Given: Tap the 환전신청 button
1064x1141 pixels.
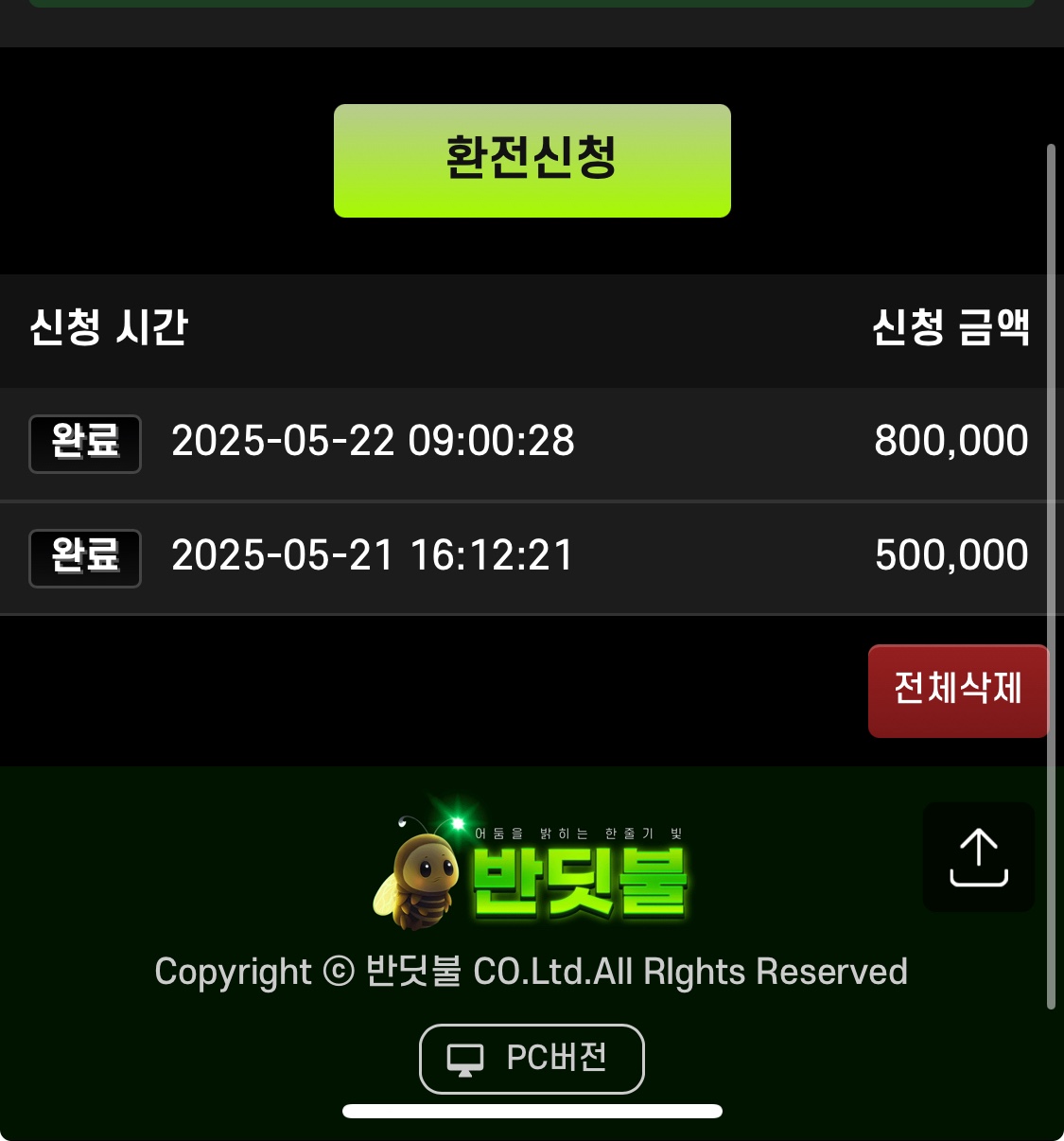Looking at the screenshot, I should (x=532, y=161).
